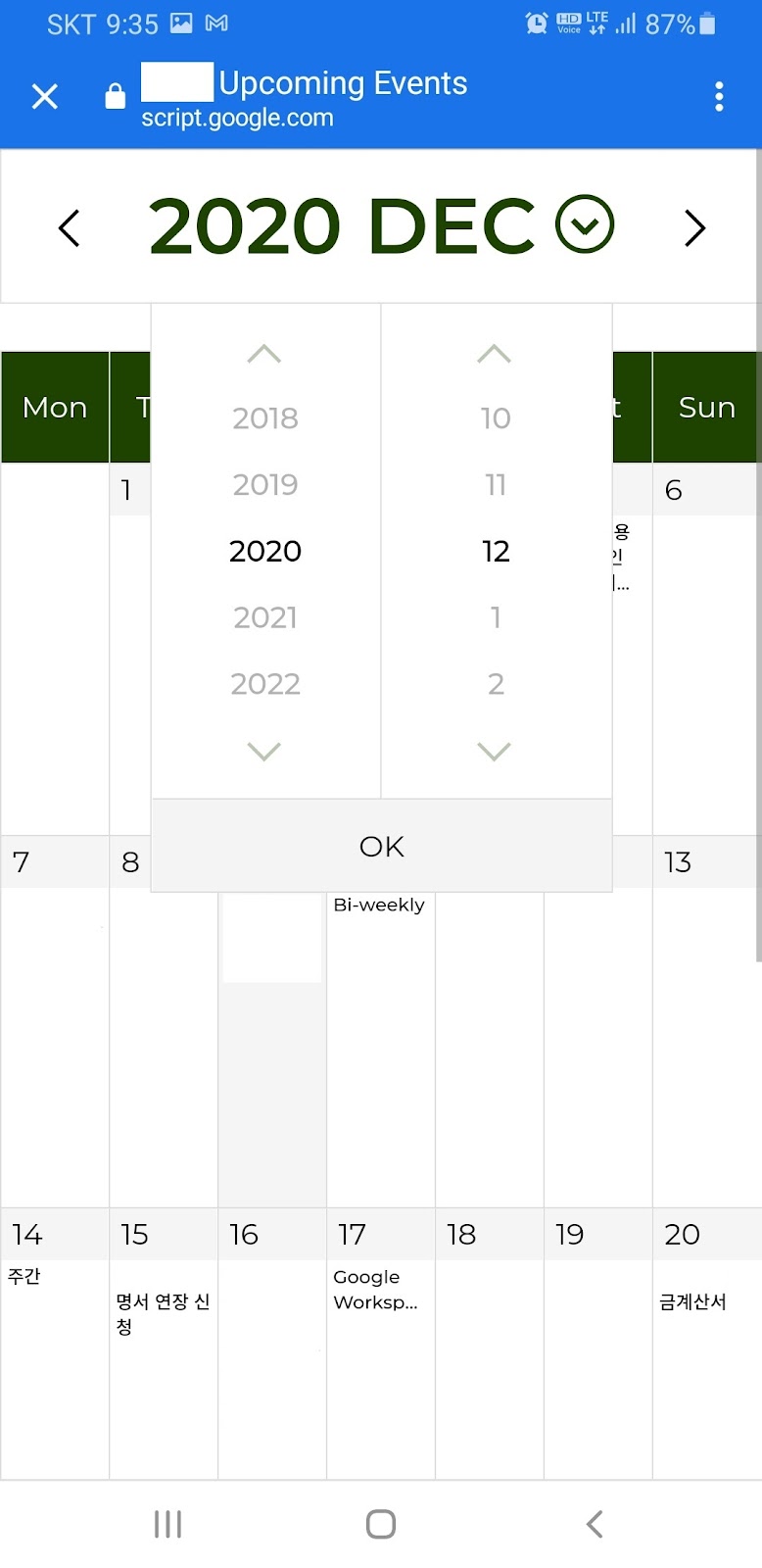This screenshot has height=1568, width=762.
Task: Choose year 2022 in picker
Action: [265, 684]
